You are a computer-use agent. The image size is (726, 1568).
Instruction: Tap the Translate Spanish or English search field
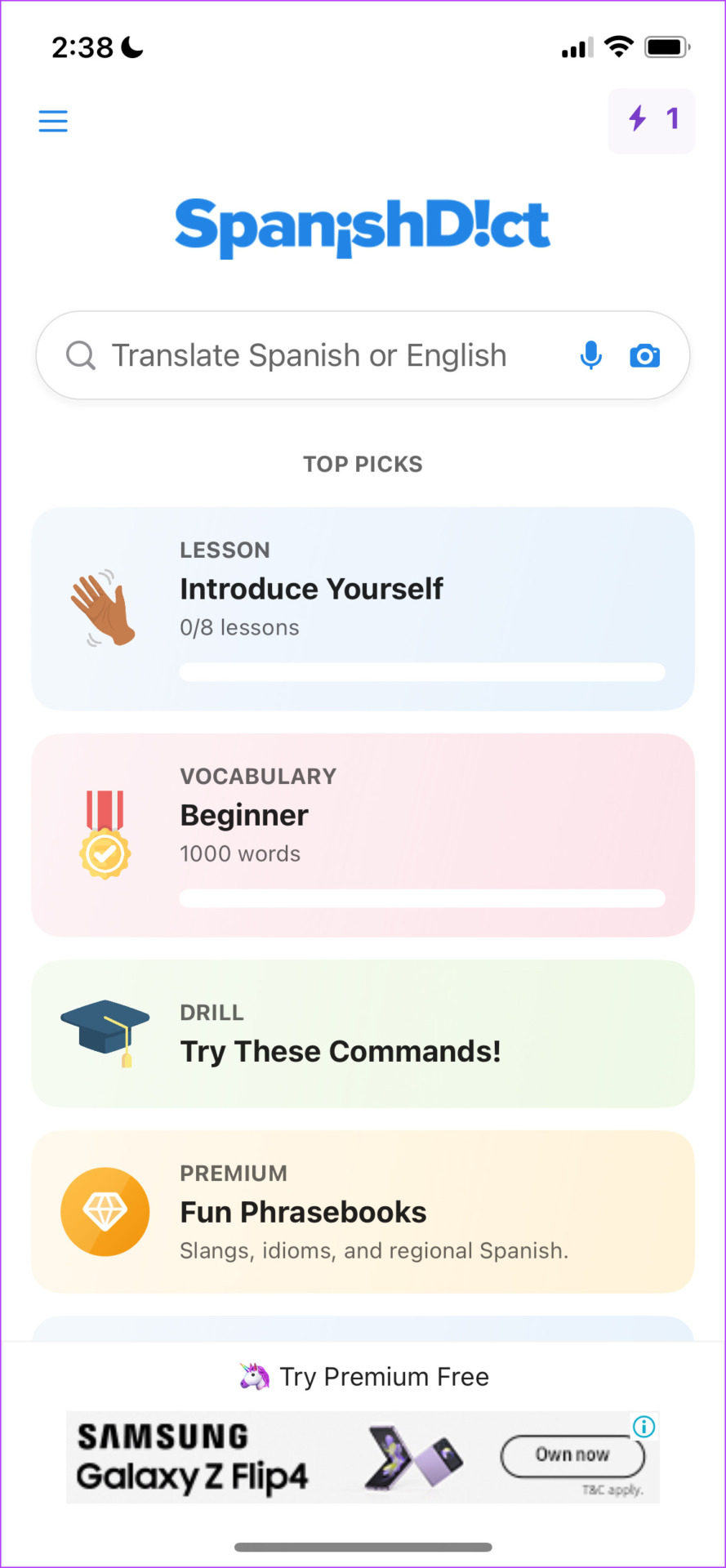[363, 355]
